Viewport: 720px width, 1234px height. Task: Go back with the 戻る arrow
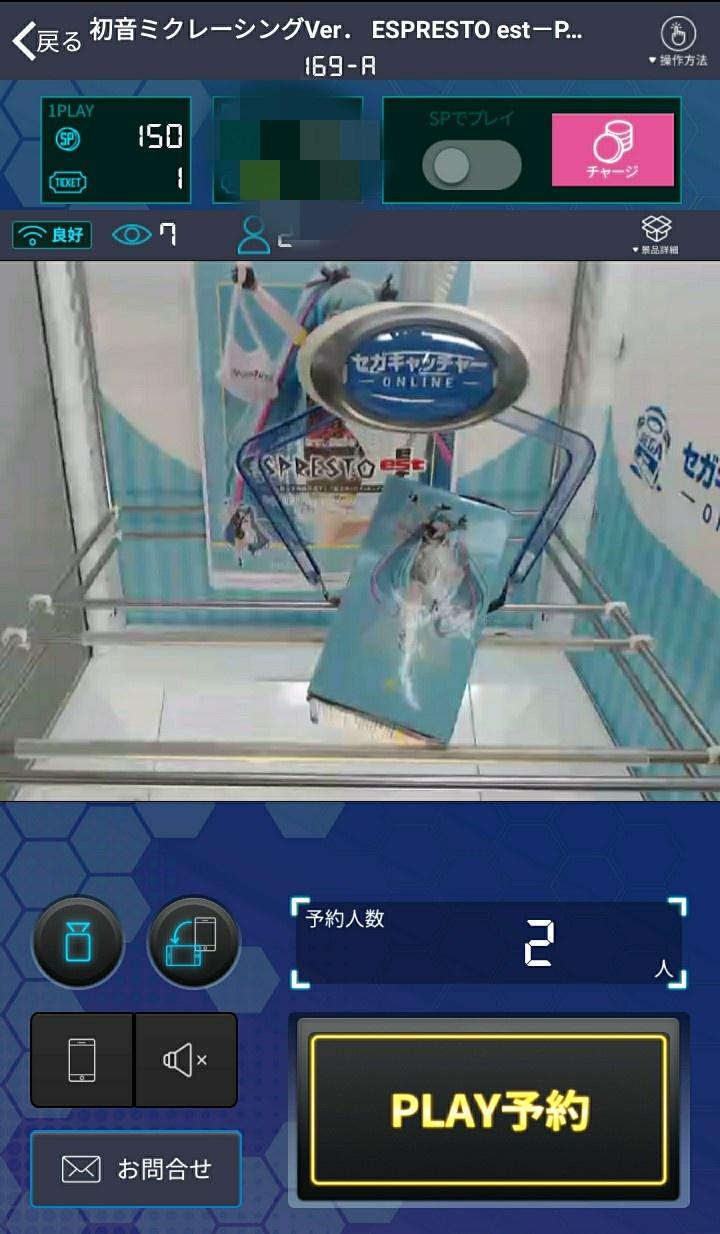(47, 40)
